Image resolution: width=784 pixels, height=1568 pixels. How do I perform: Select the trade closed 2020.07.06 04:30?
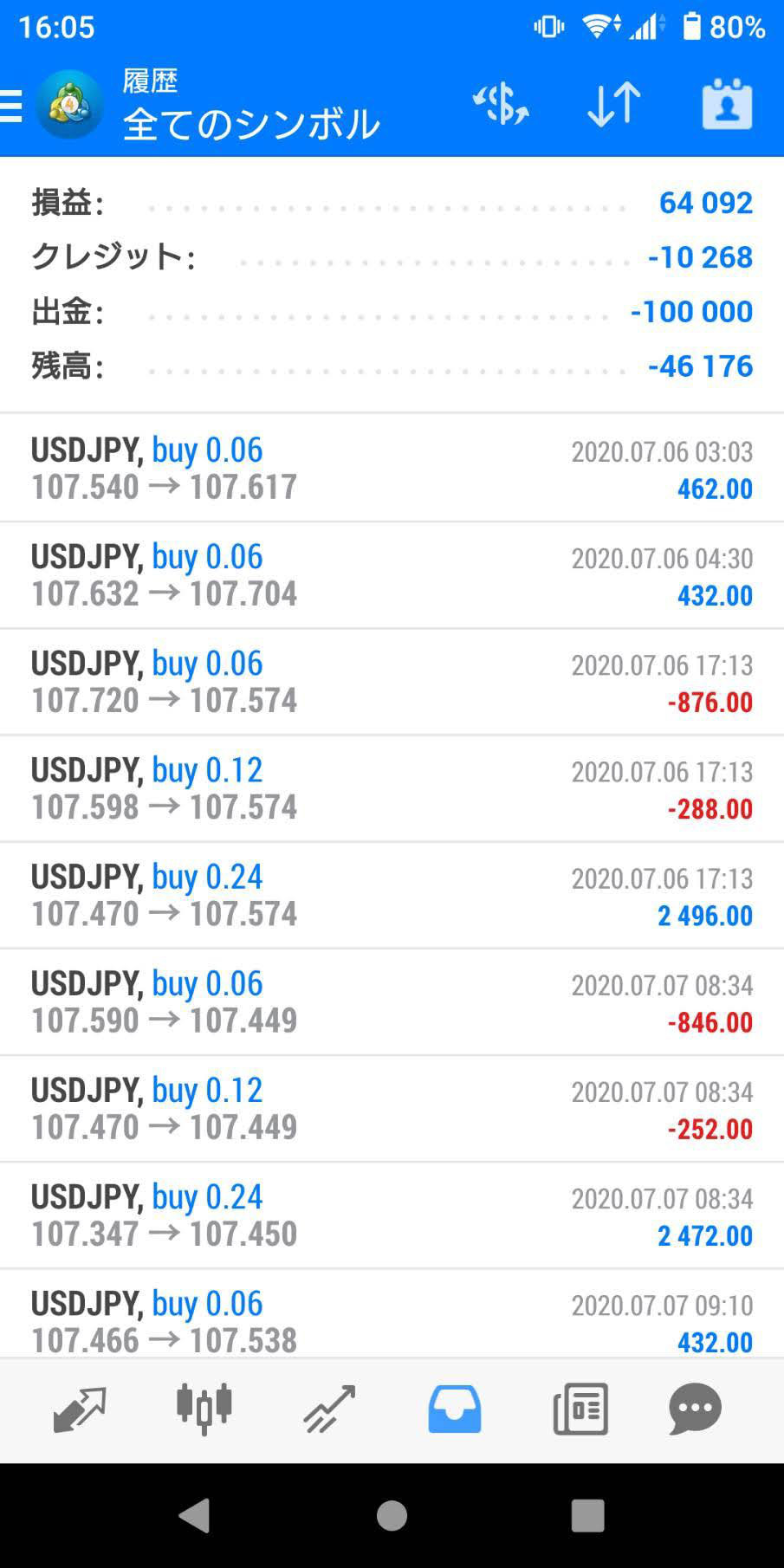[x=392, y=575]
